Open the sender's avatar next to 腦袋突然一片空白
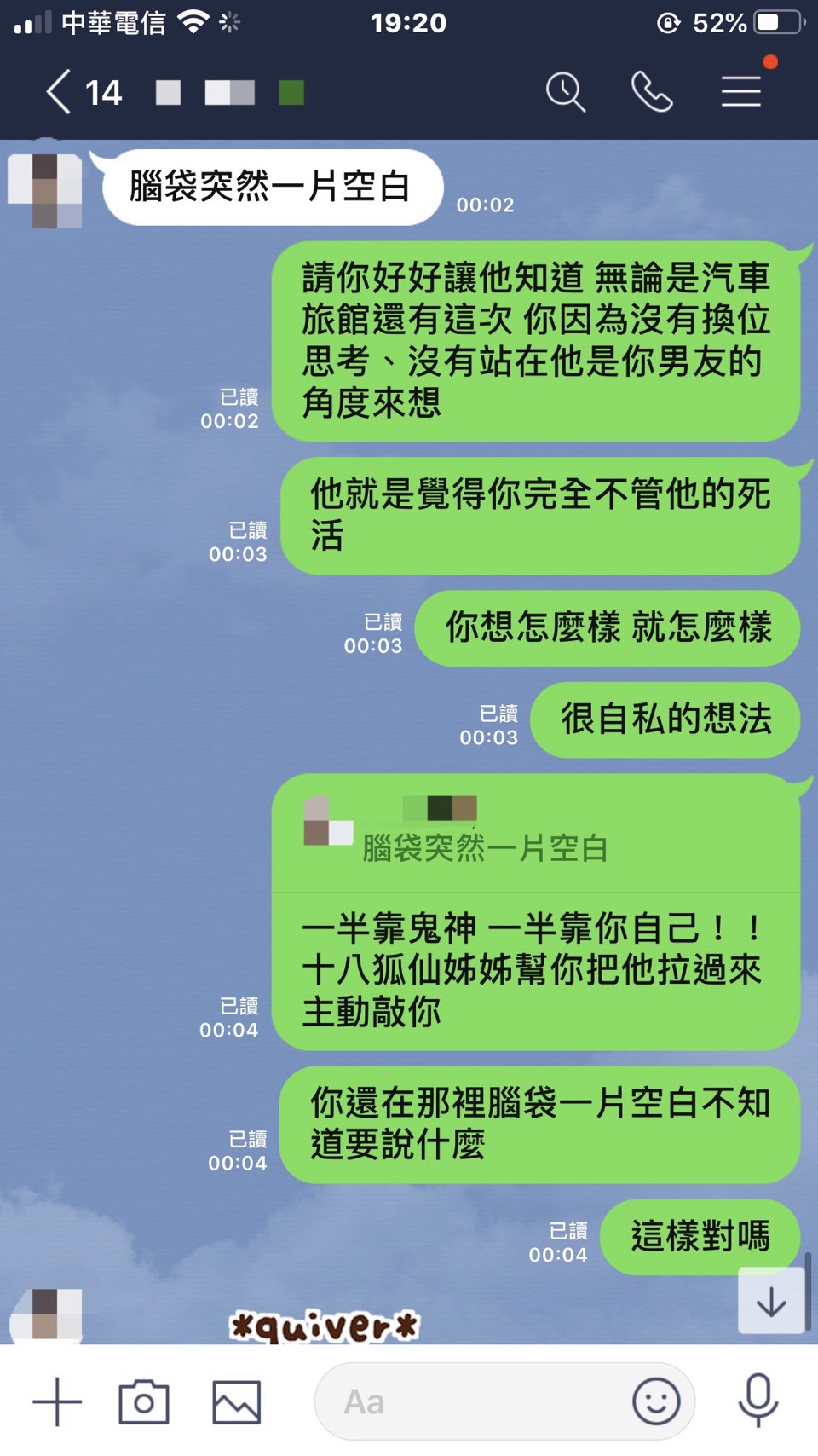The width and height of the screenshot is (818, 1456). 45,190
